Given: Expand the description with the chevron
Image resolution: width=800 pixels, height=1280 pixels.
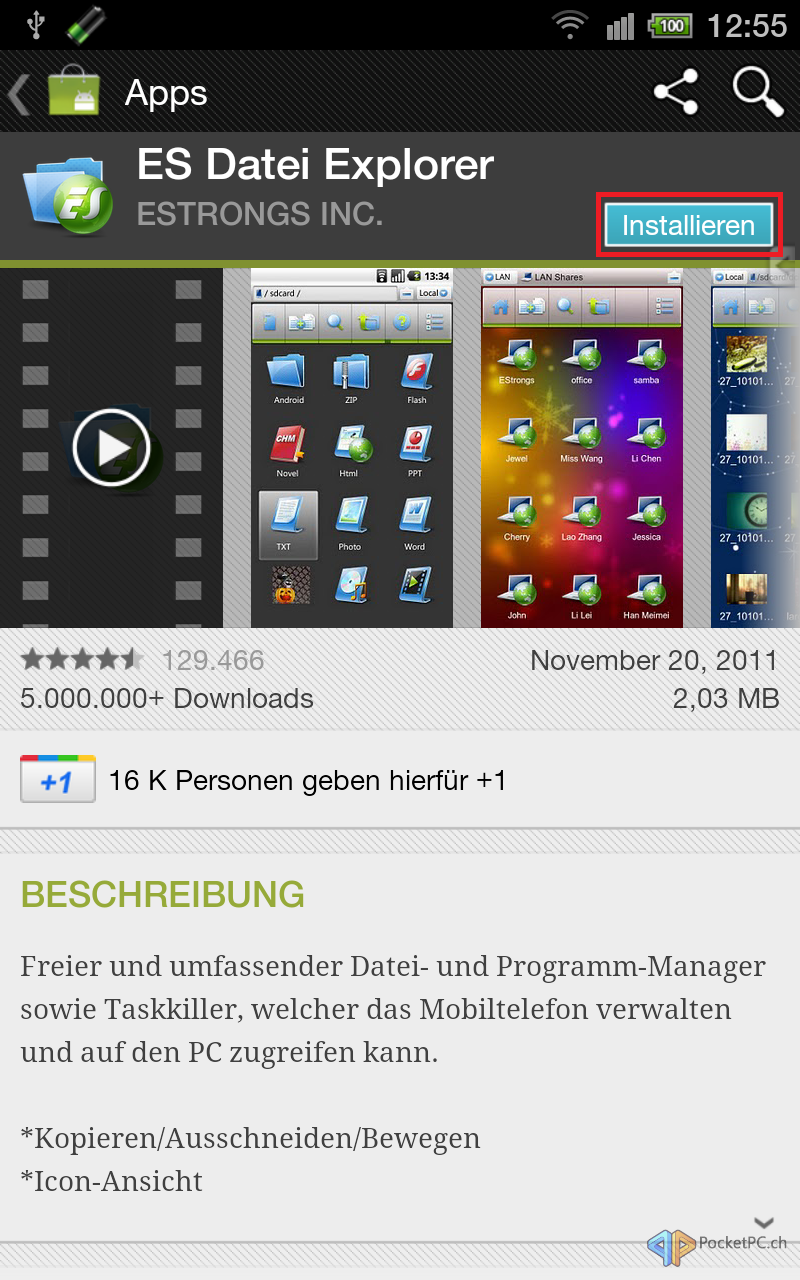Looking at the screenshot, I should click(x=765, y=1222).
